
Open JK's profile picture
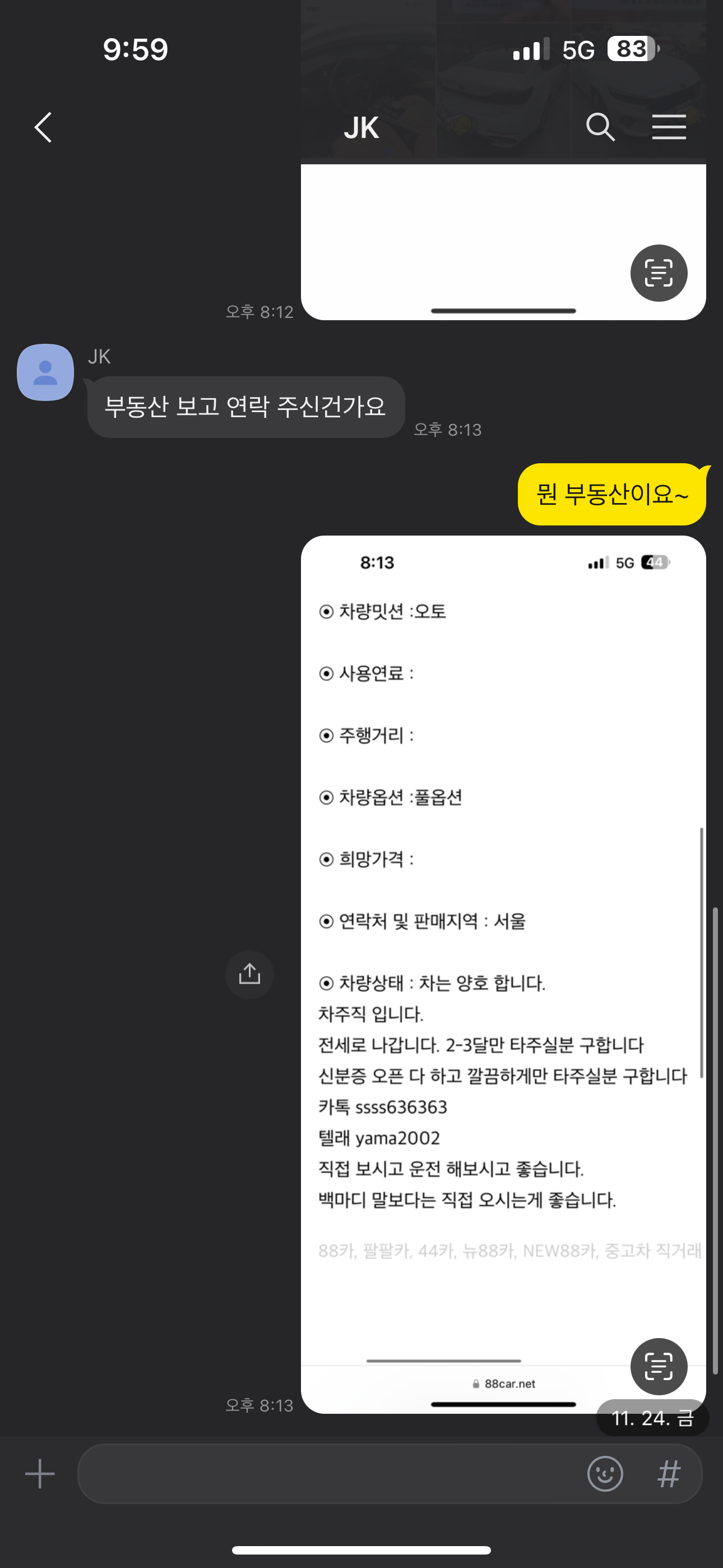pos(45,372)
